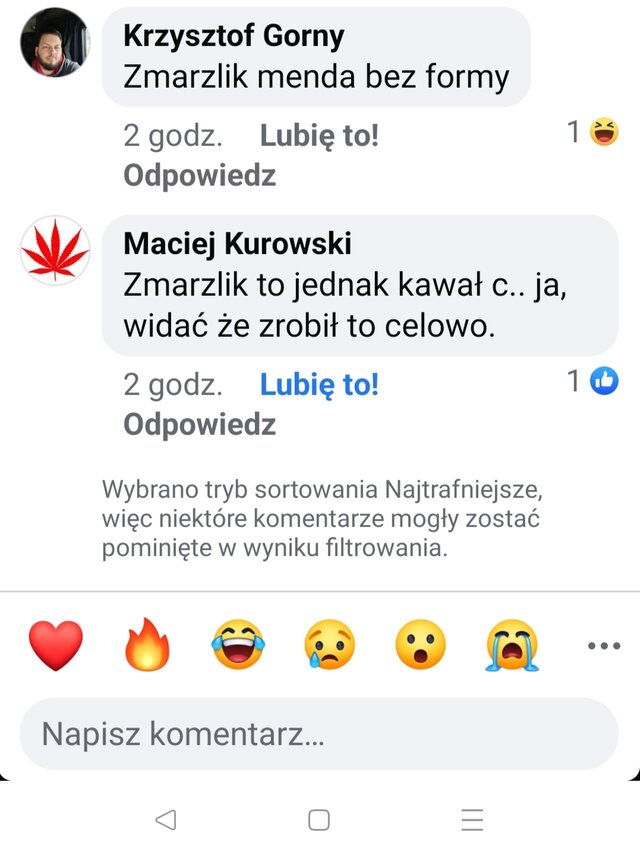Image resolution: width=640 pixels, height=846 pixels.
Task: Go to the home screen
Action: pyautogui.click(x=319, y=820)
